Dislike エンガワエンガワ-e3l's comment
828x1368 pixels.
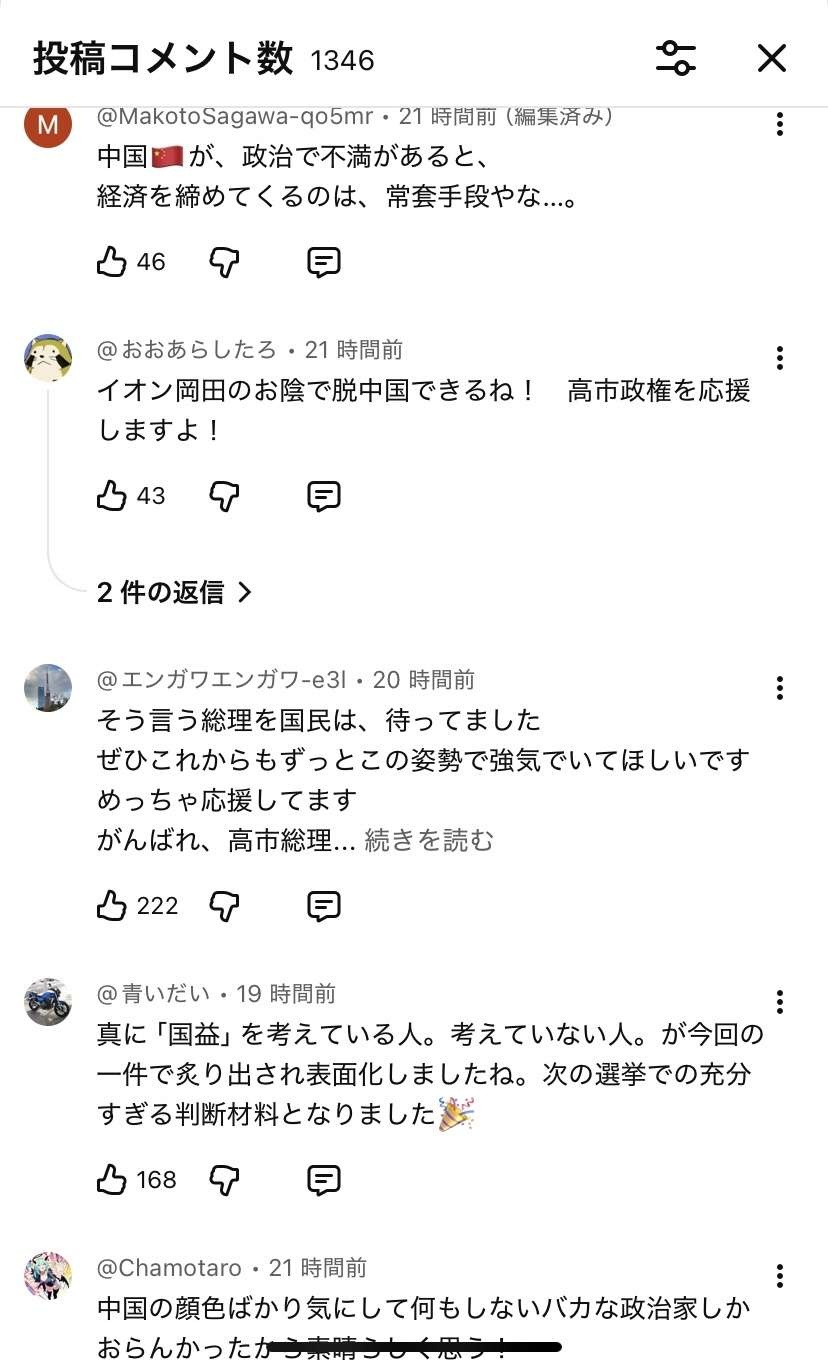coord(225,906)
